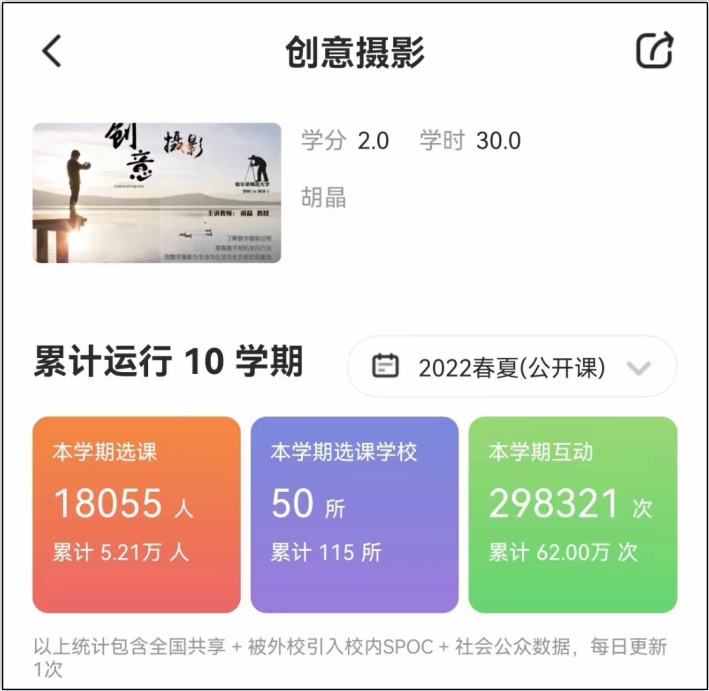Open the 2022春夏(公开课) semester dropdown
This screenshot has height=691, width=709.
[x=511, y=367]
